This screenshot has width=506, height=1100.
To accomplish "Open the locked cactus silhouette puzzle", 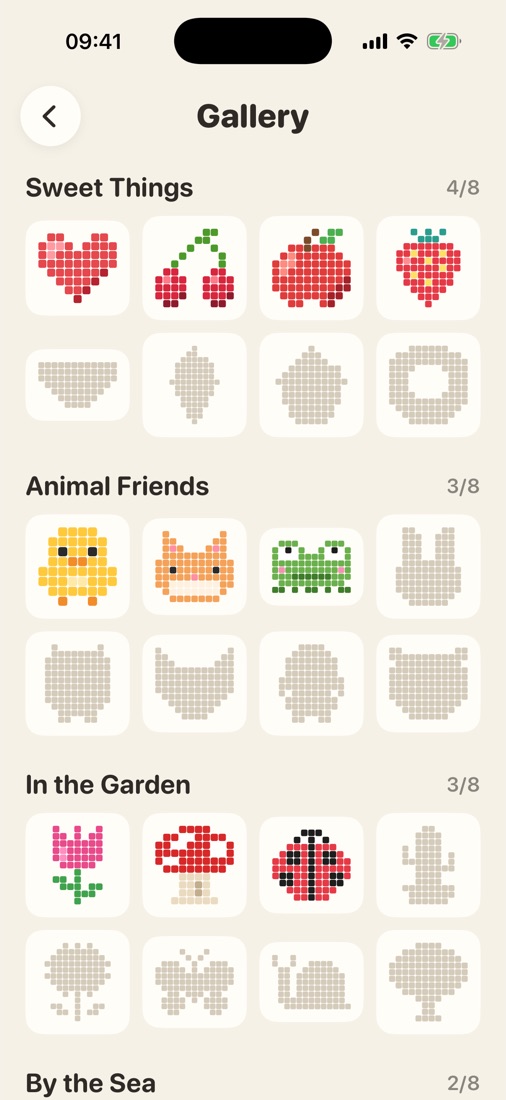I will [x=428, y=865].
